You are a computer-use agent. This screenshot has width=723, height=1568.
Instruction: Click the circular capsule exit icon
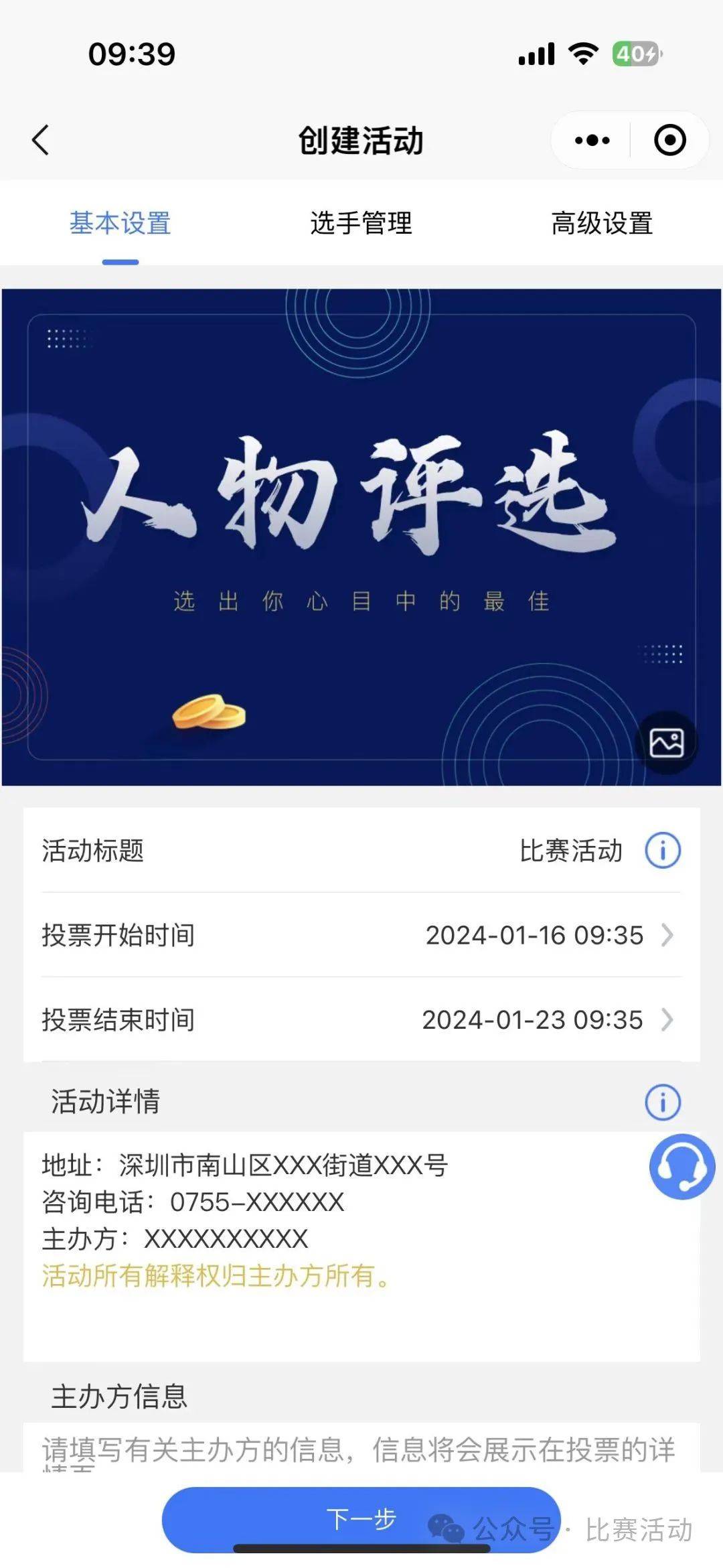pos(669,140)
